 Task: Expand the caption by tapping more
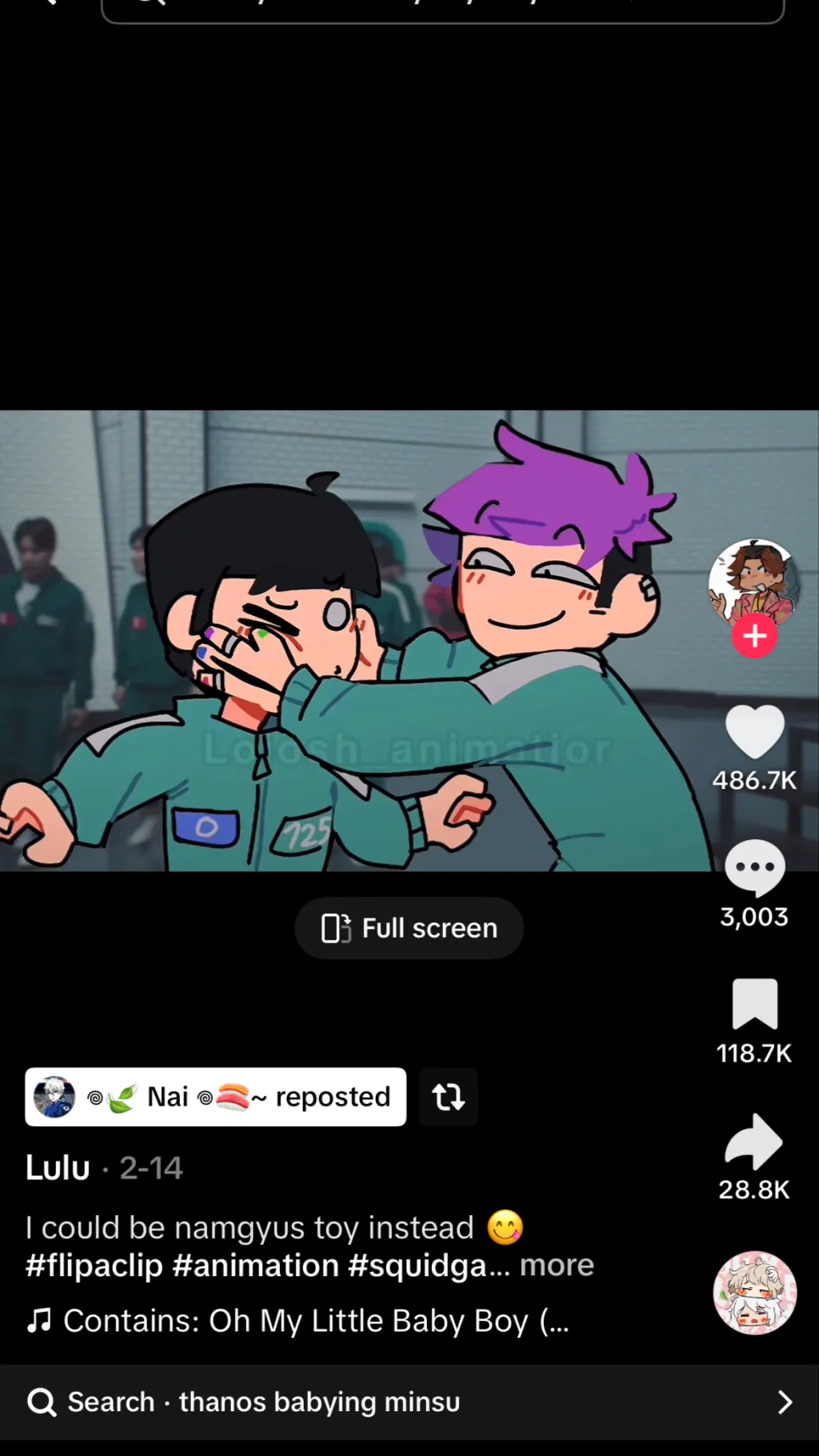pyautogui.click(x=557, y=1266)
